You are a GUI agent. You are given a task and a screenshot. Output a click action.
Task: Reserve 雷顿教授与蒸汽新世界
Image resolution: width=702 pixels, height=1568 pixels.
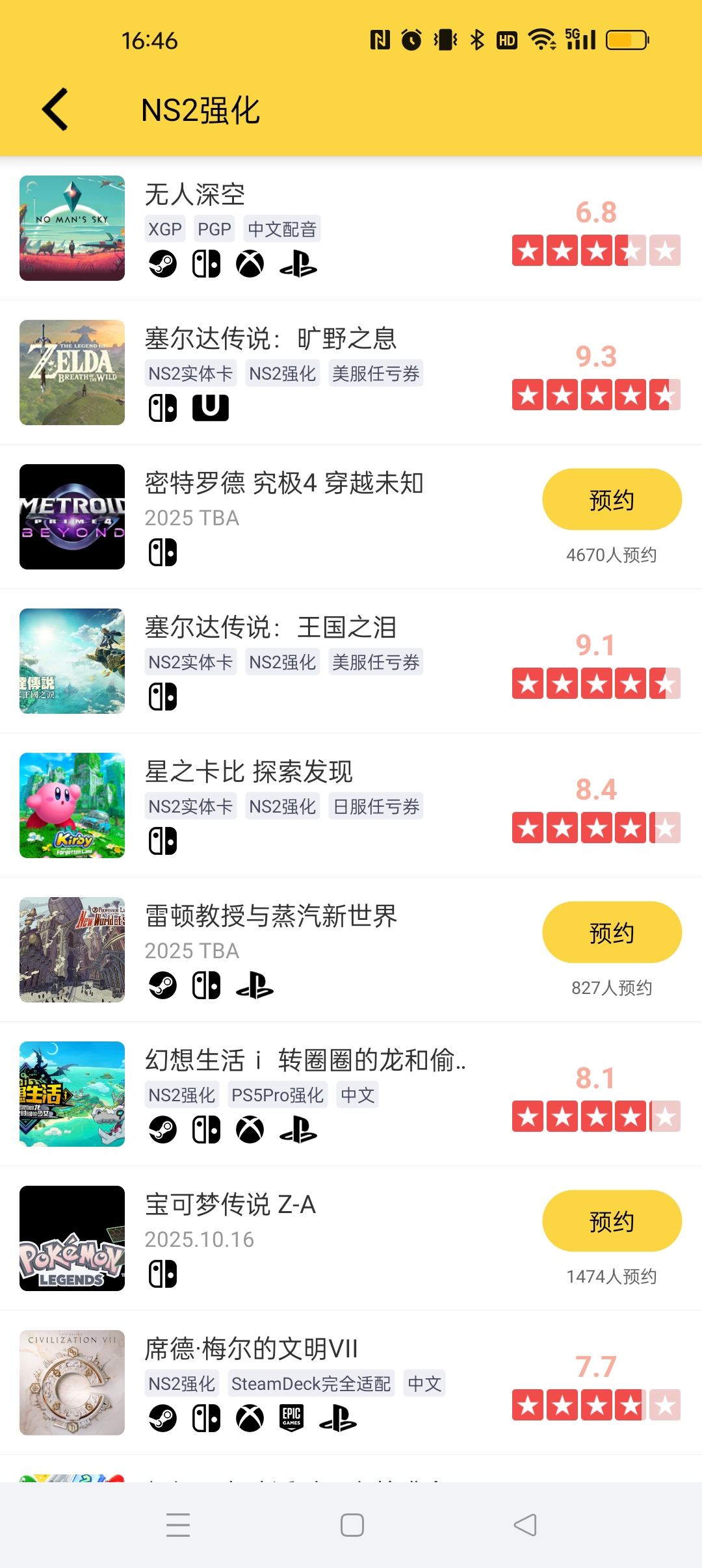tap(611, 933)
